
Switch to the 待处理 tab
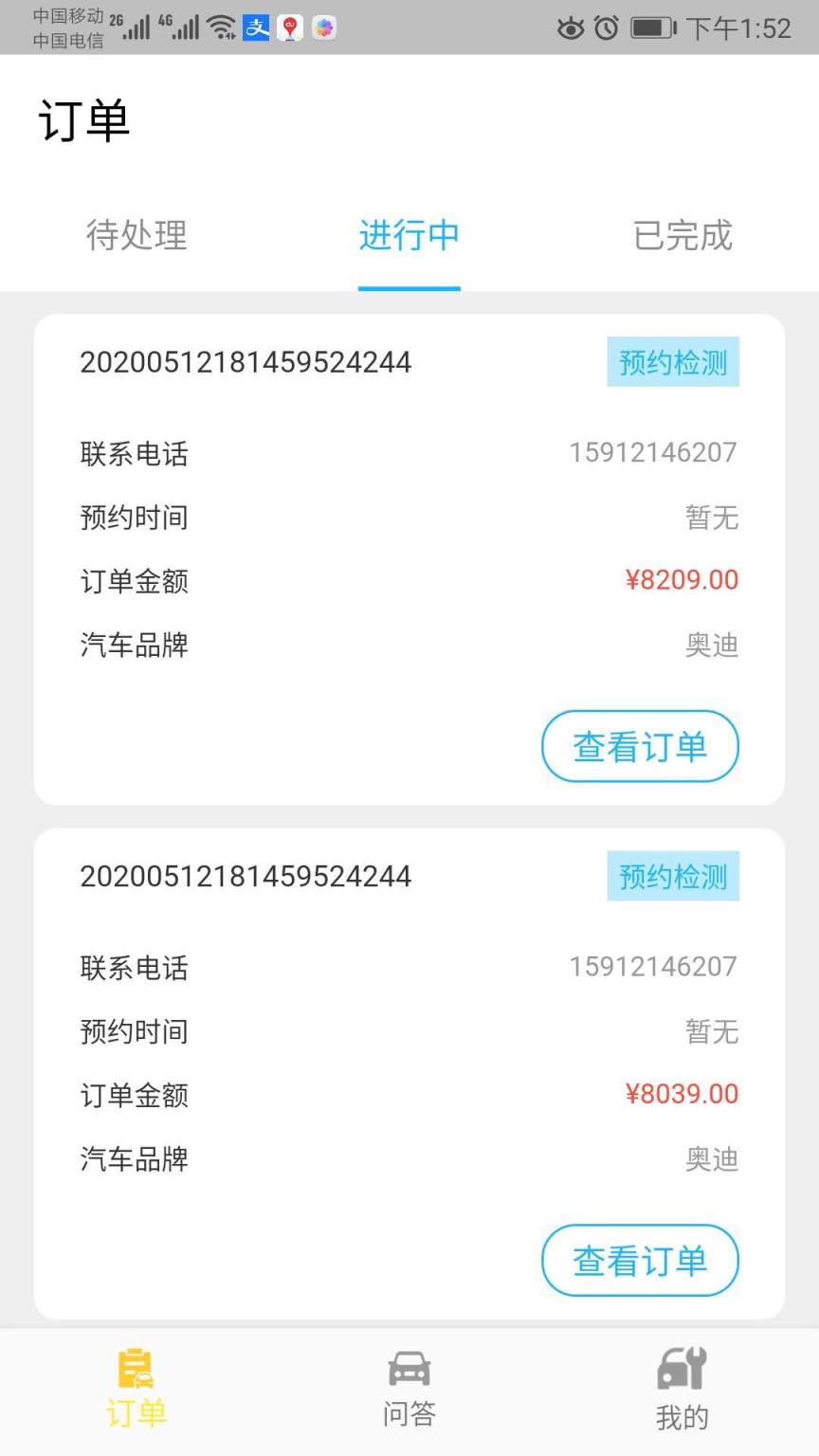(136, 238)
